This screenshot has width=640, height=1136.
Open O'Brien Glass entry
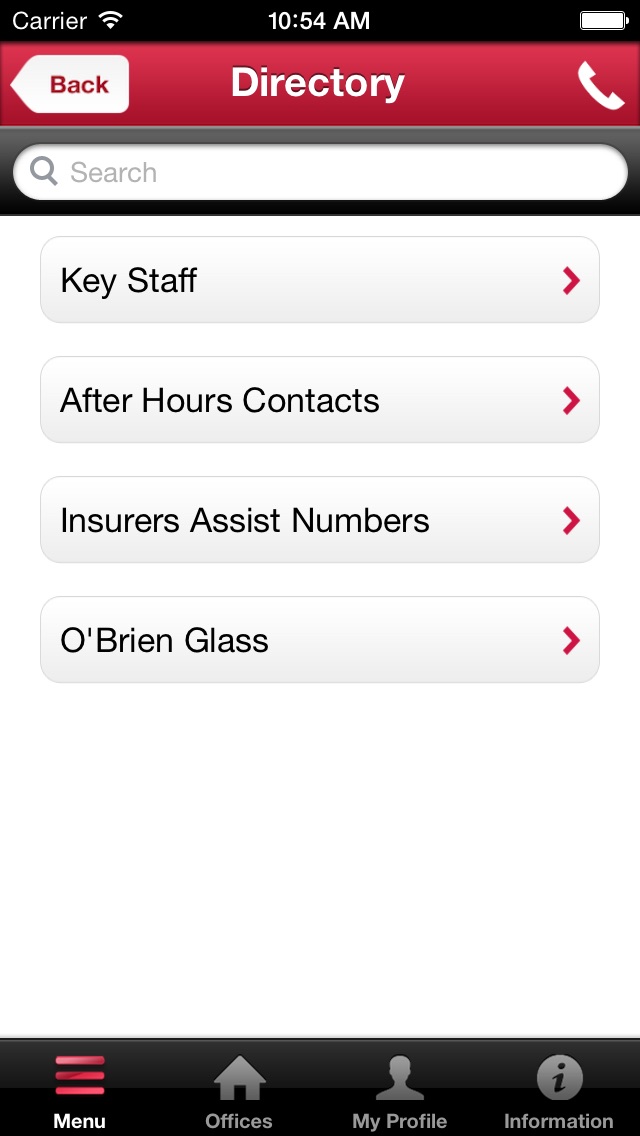(x=320, y=640)
